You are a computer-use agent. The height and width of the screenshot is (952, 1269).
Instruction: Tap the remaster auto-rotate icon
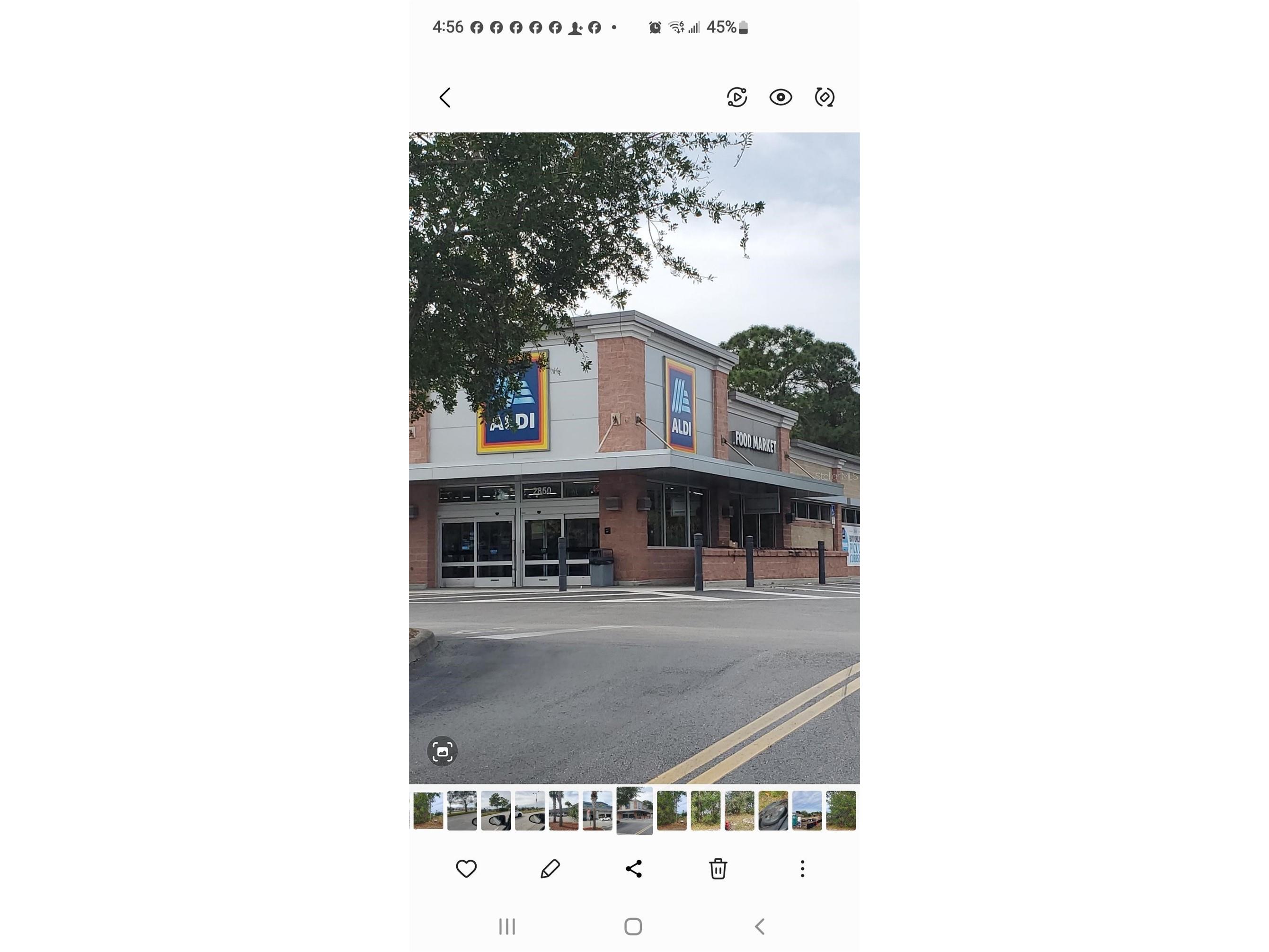point(825,97)
